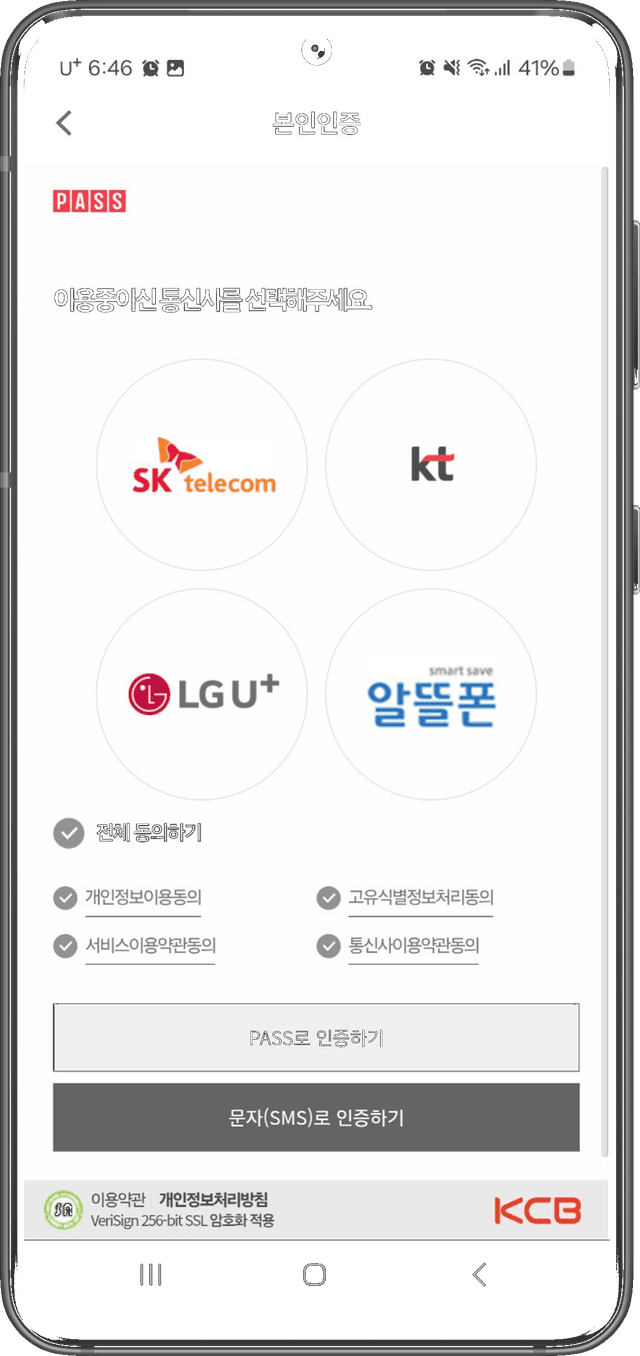Tap PASS로 인증하기 button

[316, 1038]
